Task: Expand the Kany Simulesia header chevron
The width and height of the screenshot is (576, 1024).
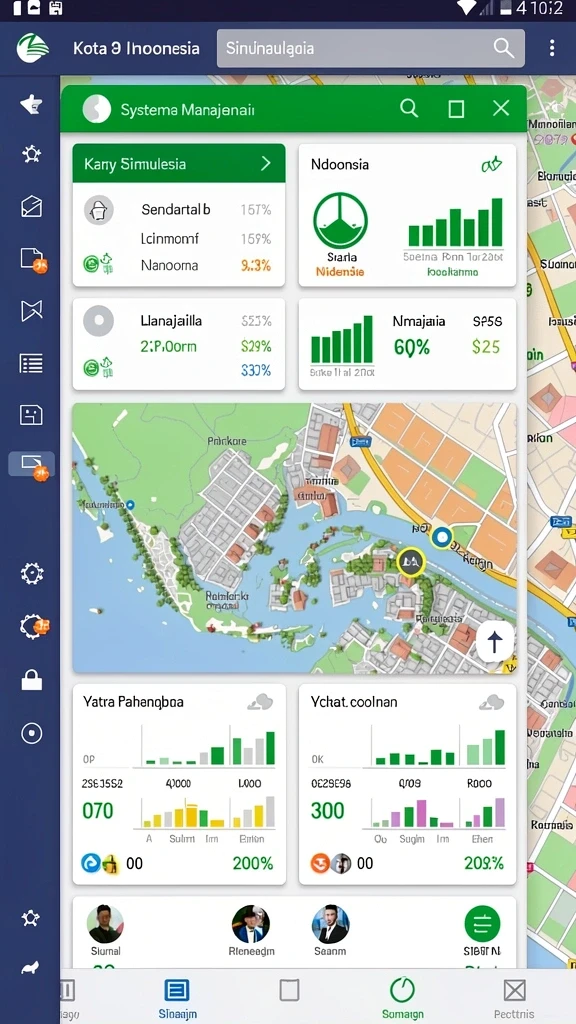Action: point(266,163)
